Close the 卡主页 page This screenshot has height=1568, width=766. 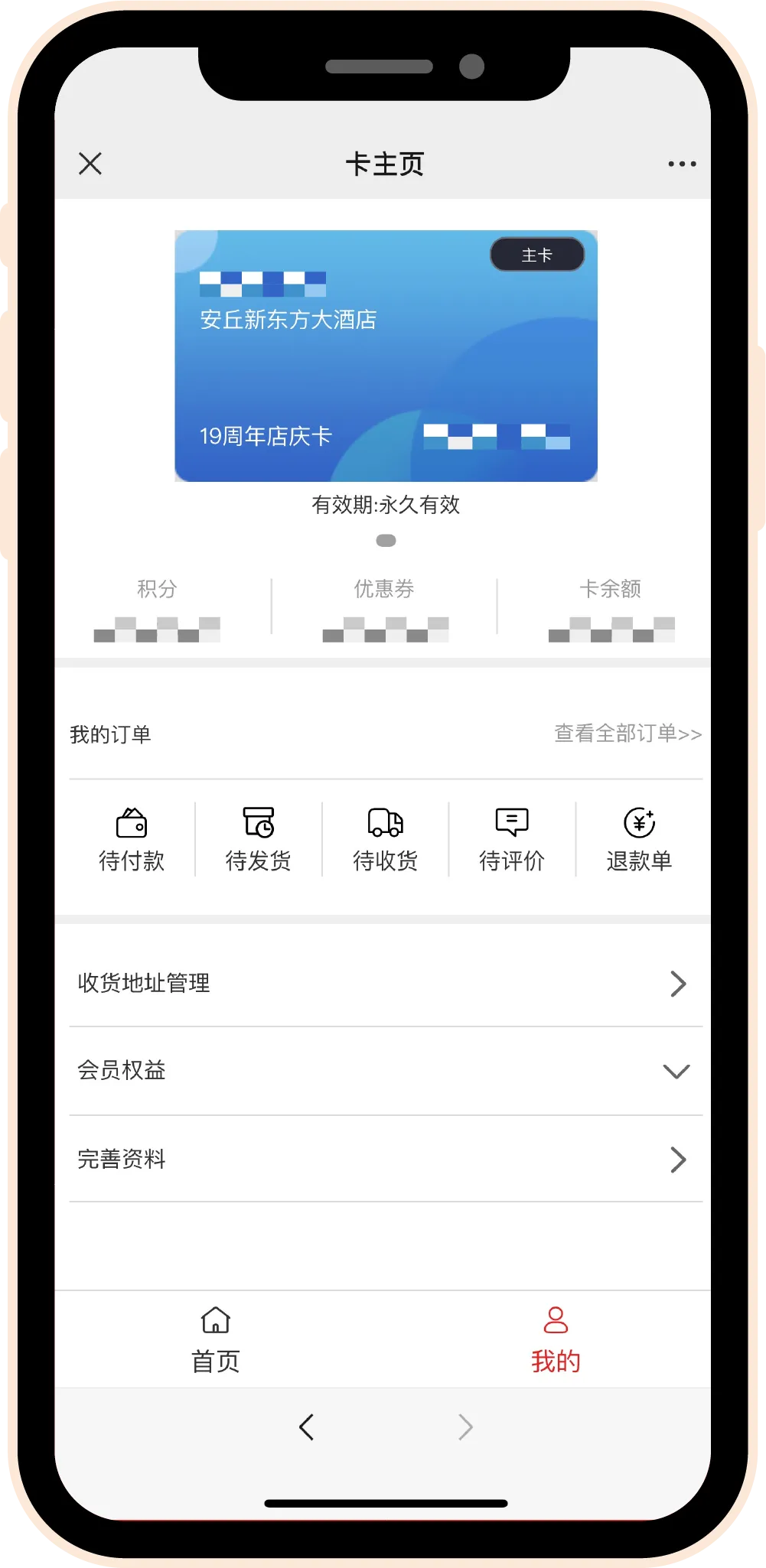[x=90, y=164]
